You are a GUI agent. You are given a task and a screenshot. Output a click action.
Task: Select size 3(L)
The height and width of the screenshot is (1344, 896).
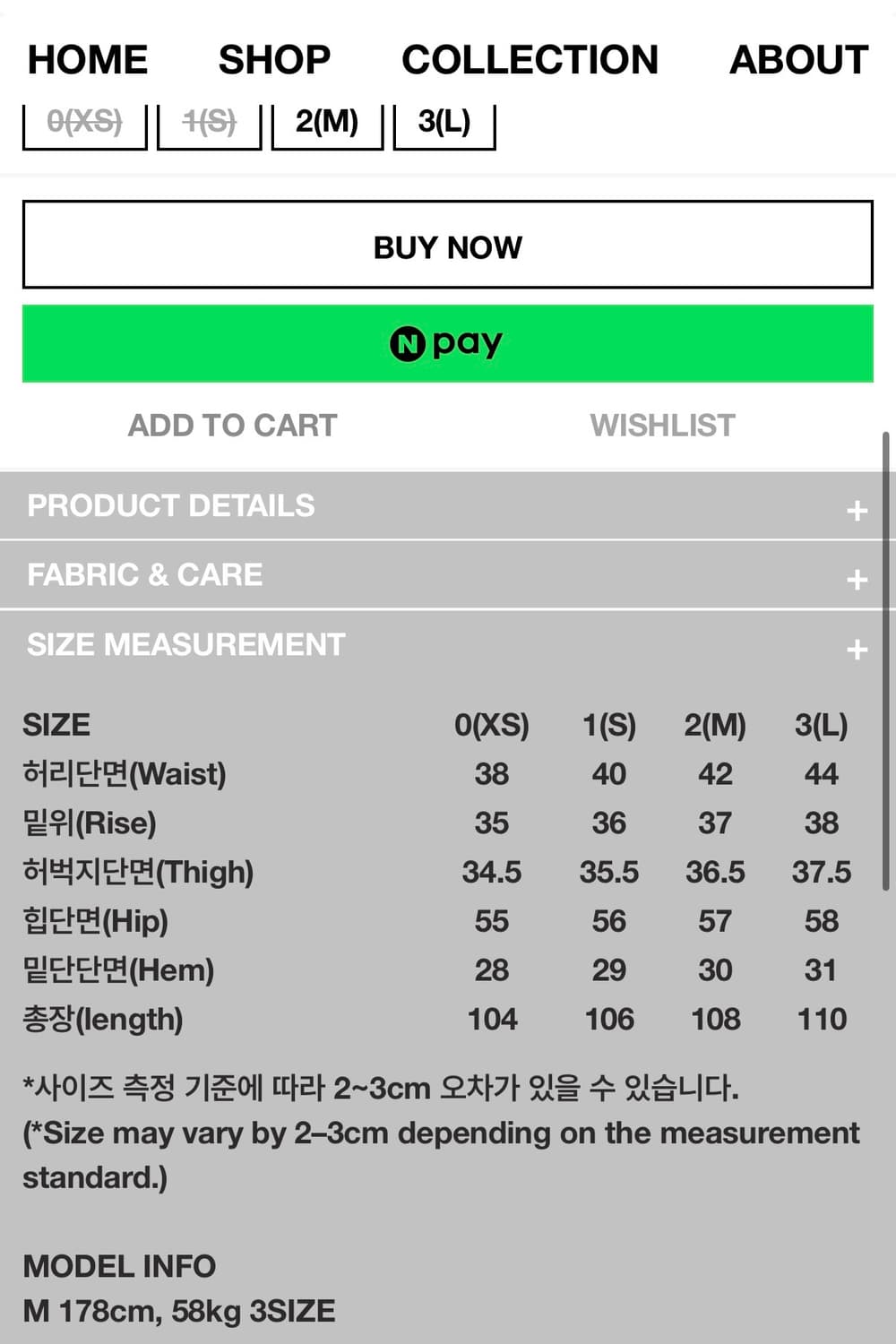point(445,123)
